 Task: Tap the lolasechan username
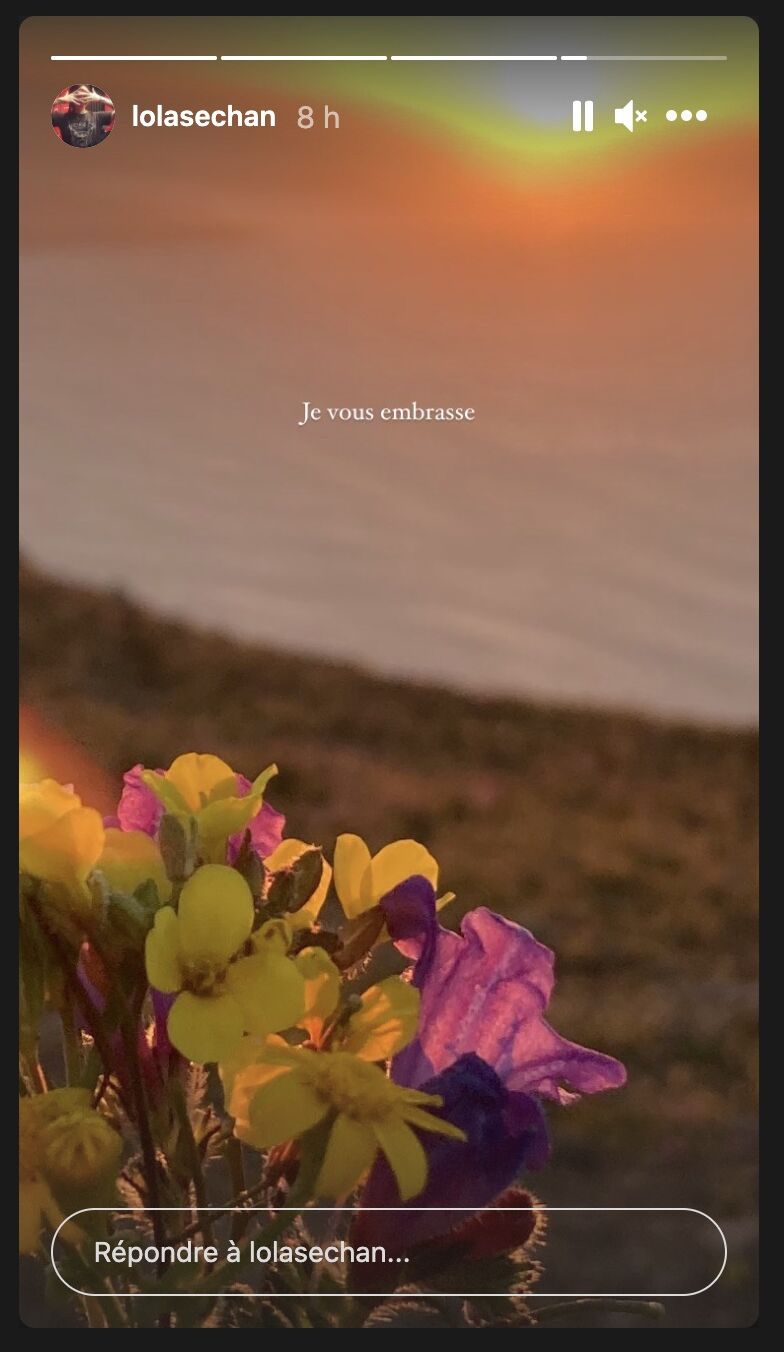click(x=203, y=117)
